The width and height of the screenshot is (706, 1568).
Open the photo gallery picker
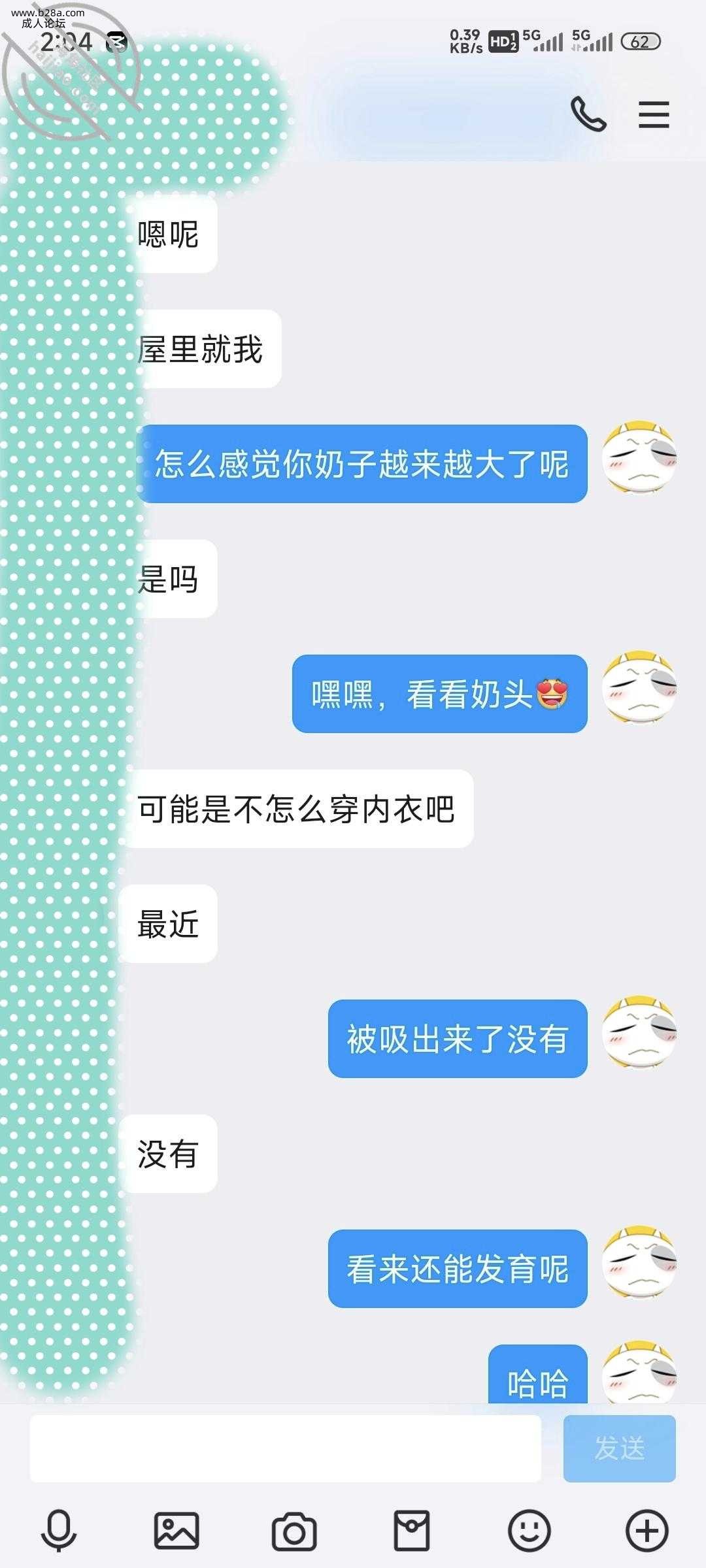pos(176,1531)
